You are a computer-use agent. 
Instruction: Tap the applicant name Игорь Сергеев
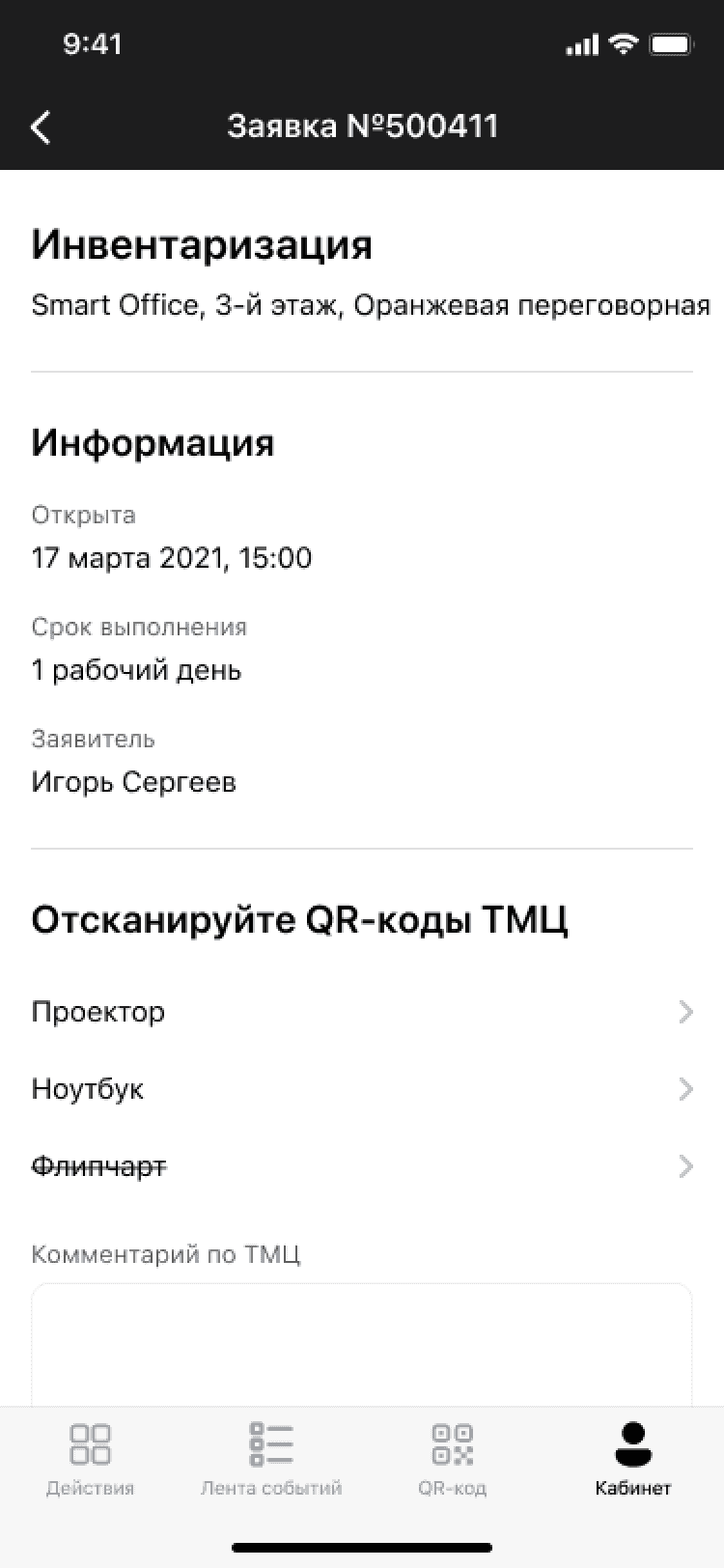pyautogui.click(x=135, y=782)
